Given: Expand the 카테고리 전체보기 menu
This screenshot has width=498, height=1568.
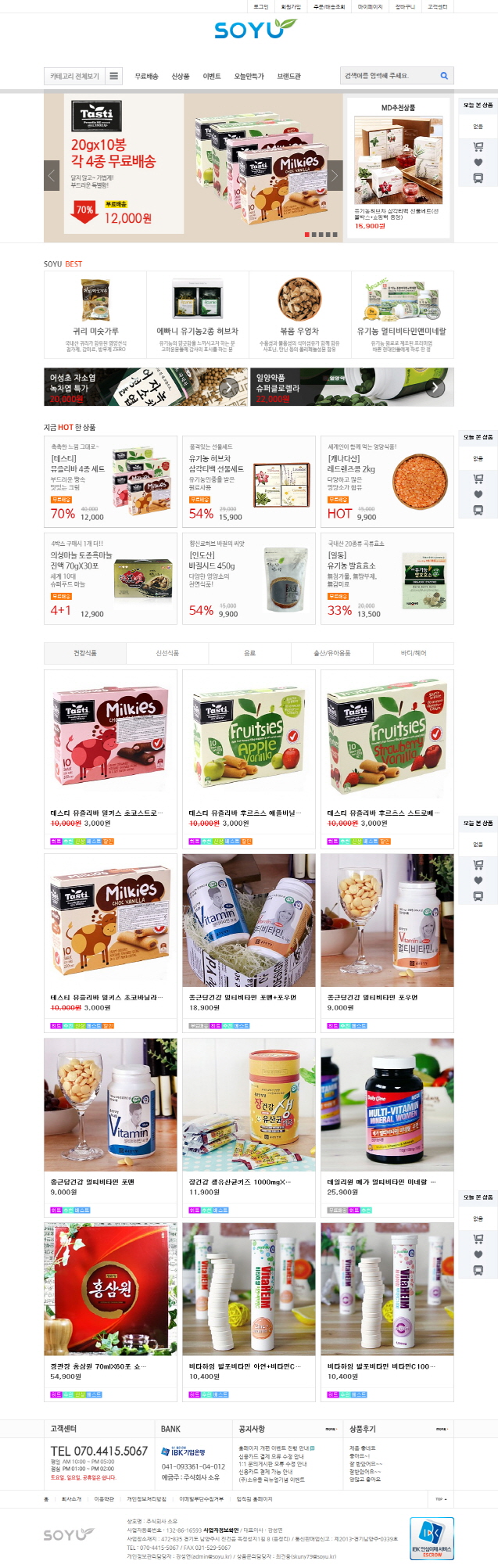Looking at the screenshot, I should click(x=84, y=76).
